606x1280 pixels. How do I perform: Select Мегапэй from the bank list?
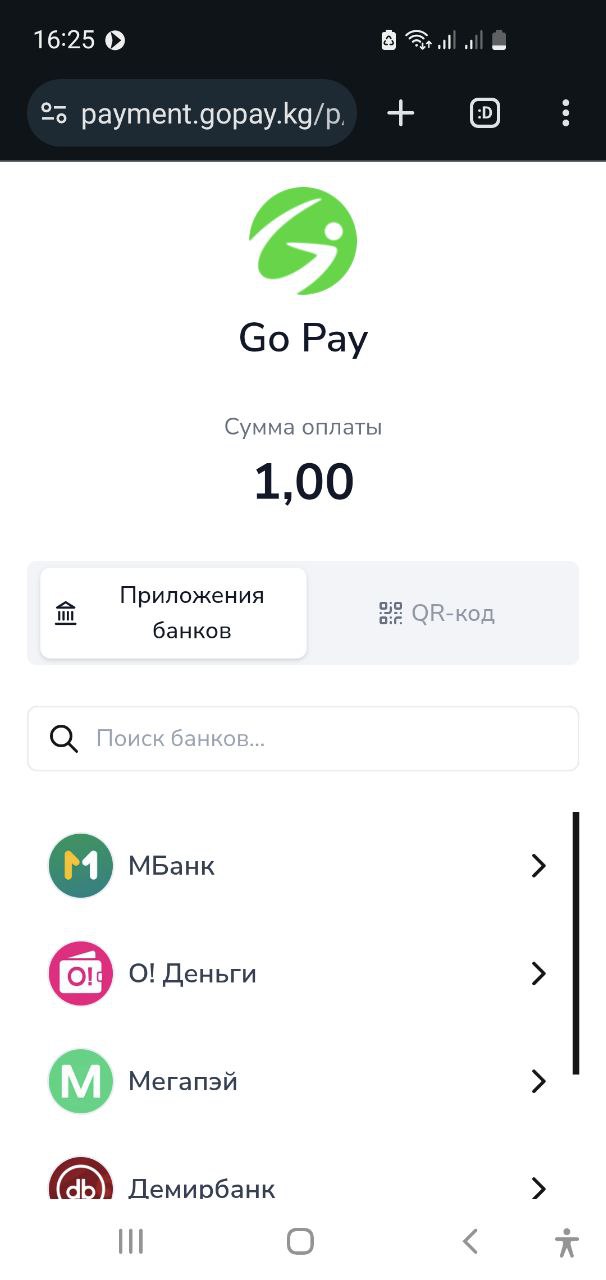point(298,1081)
